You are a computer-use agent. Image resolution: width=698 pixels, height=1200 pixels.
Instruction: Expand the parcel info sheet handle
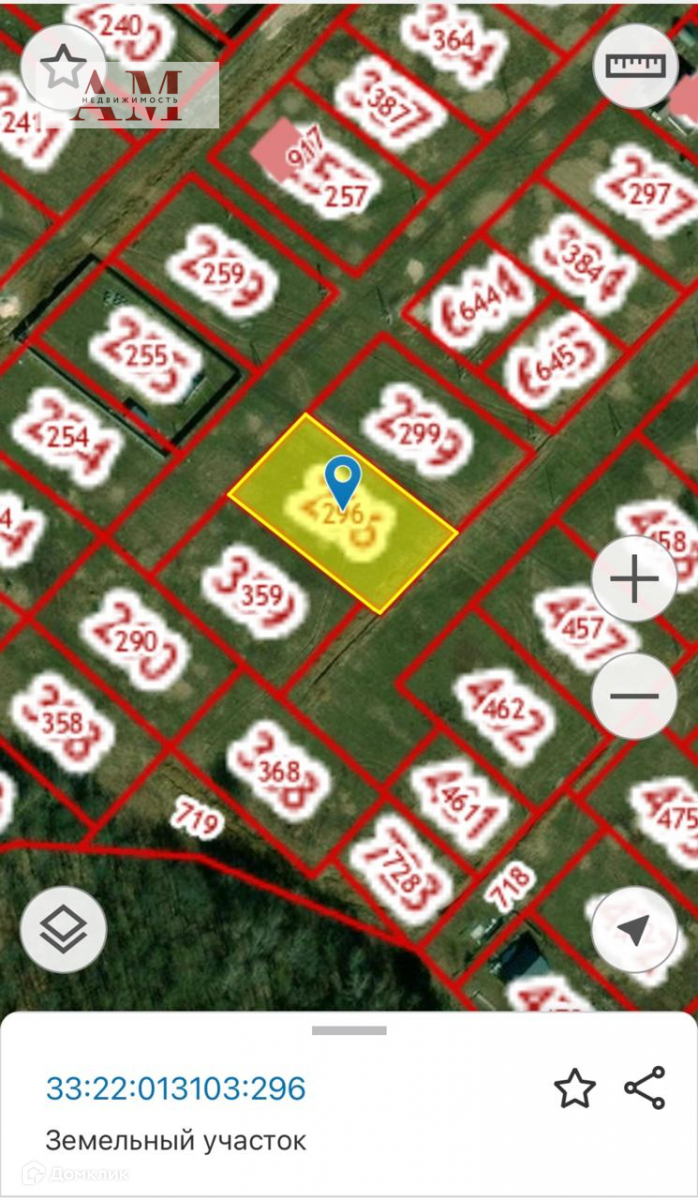[349, 1030]
